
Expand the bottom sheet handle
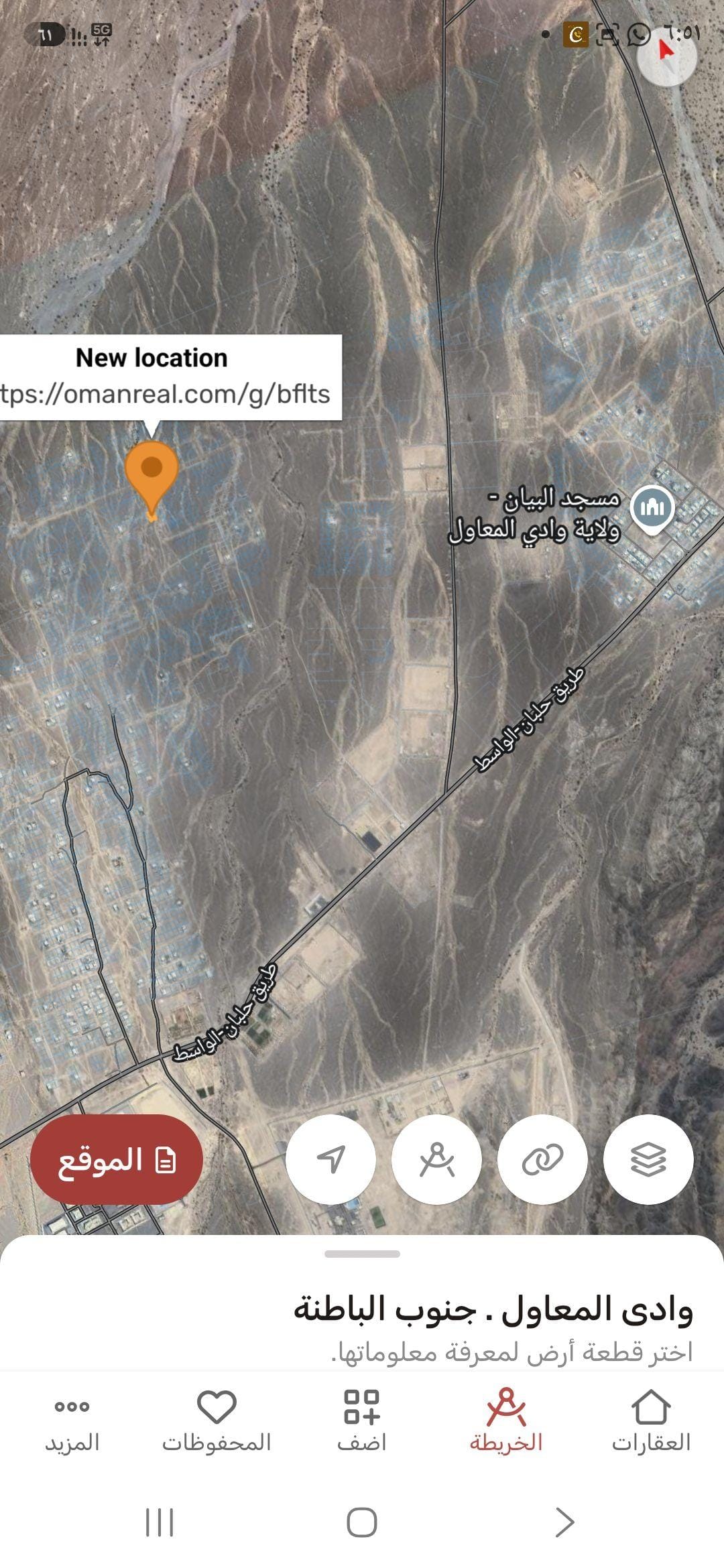[362, 1254]
